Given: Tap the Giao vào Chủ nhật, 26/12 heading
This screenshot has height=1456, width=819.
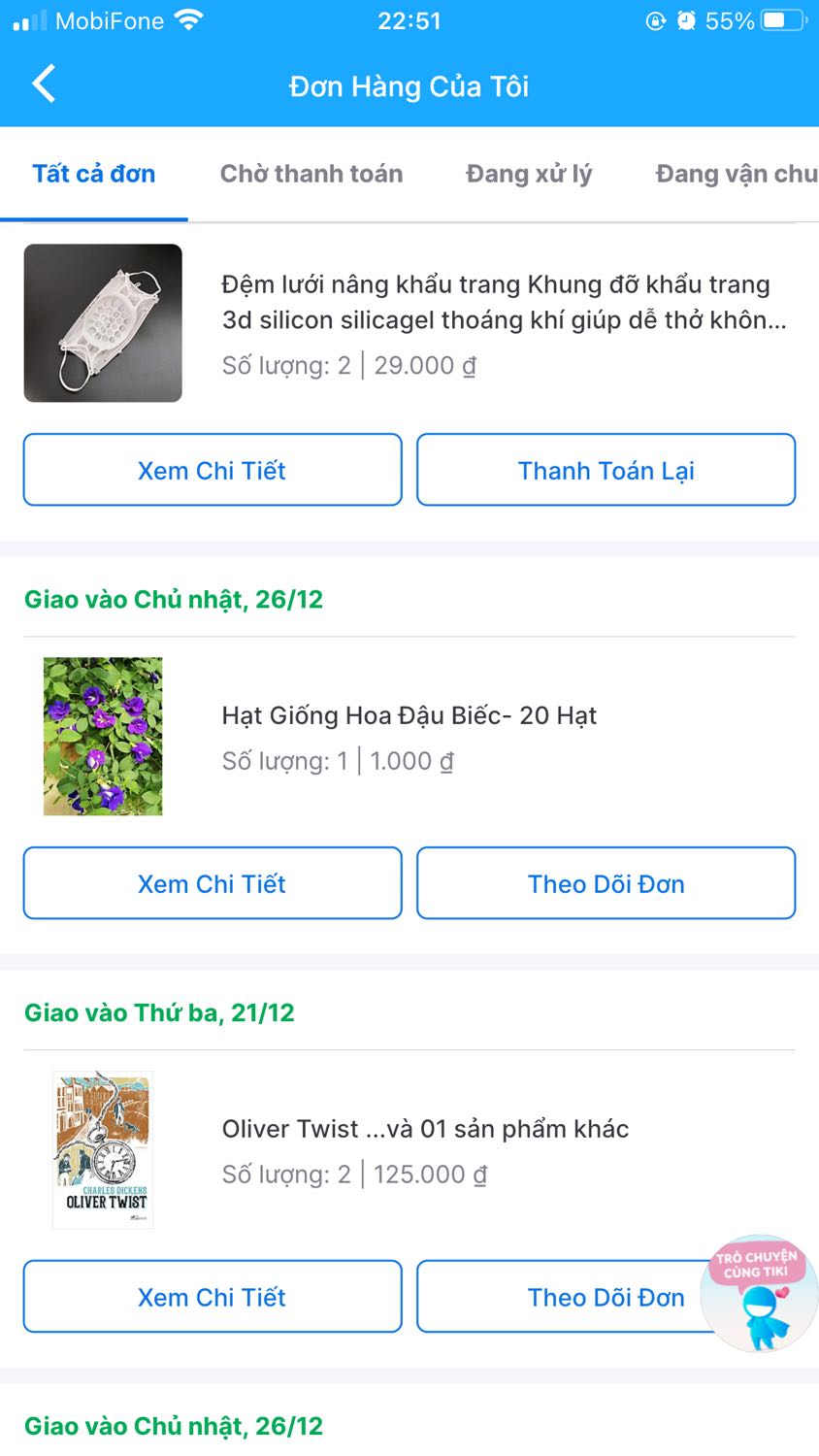Looking at the screenshot, I should pyautogui.click(x=175, y=599).
